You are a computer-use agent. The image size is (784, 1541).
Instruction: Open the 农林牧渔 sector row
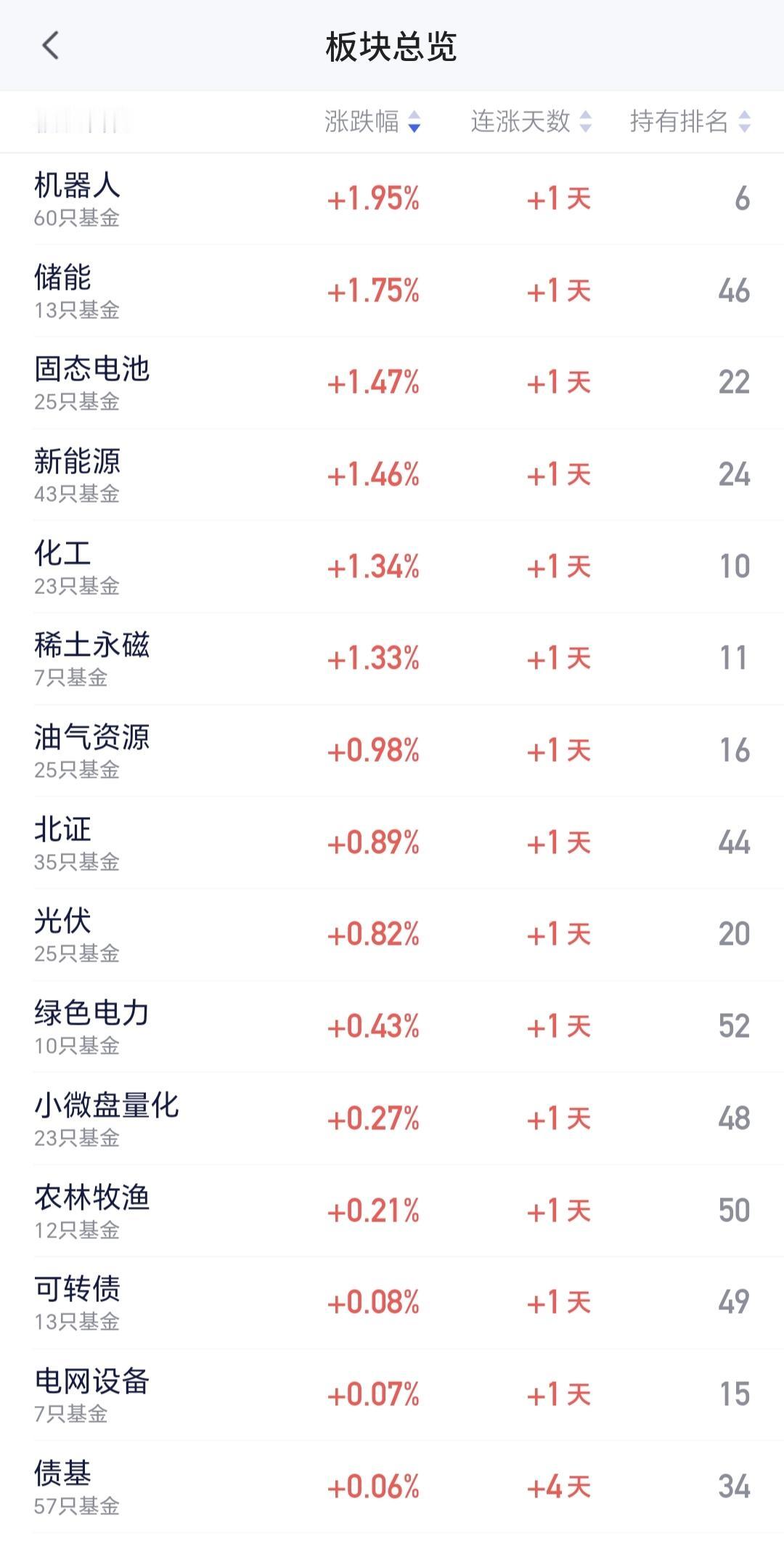pos(392,1211)
